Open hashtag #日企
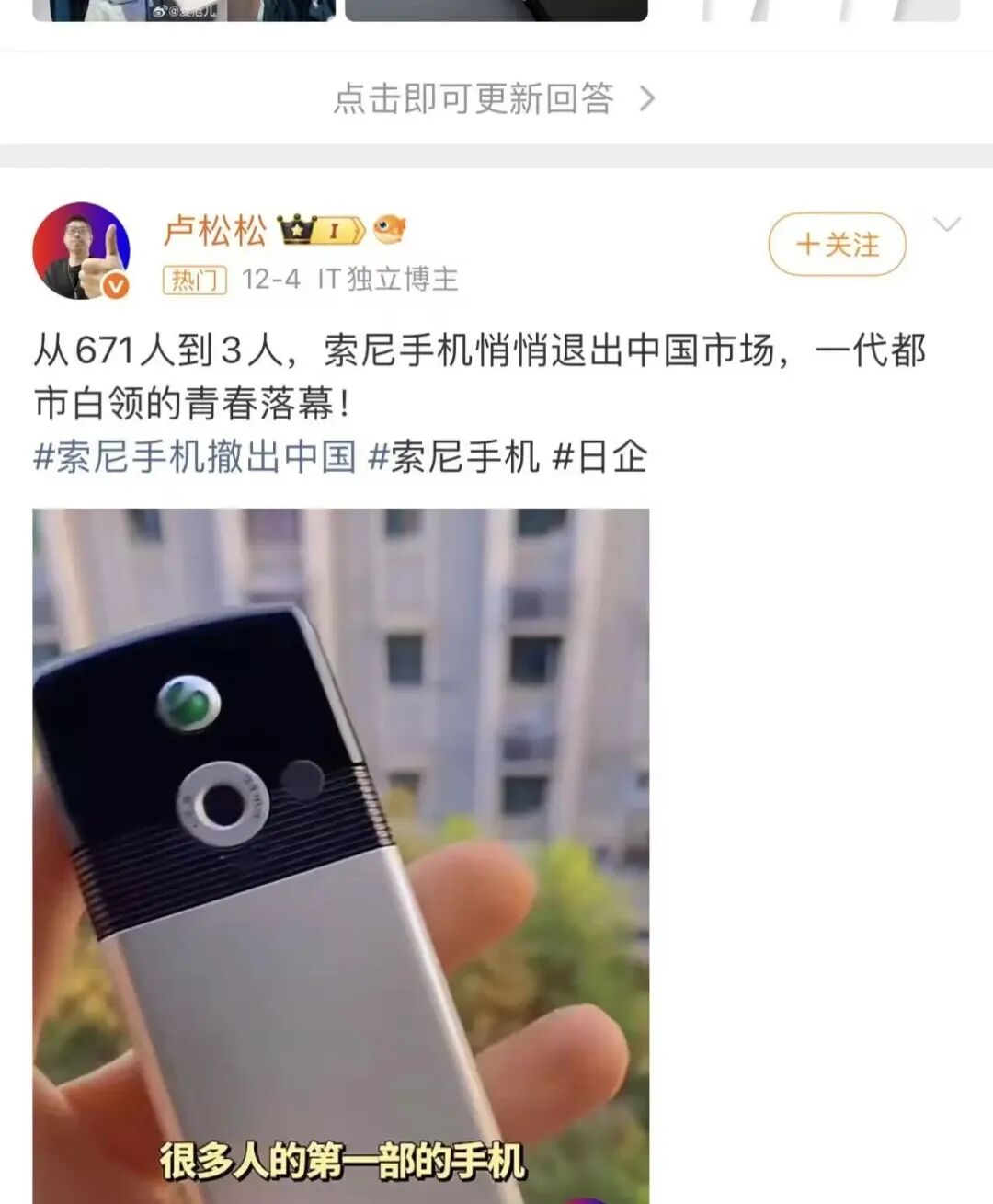993x1204 pixels. (x=600, y=456)
